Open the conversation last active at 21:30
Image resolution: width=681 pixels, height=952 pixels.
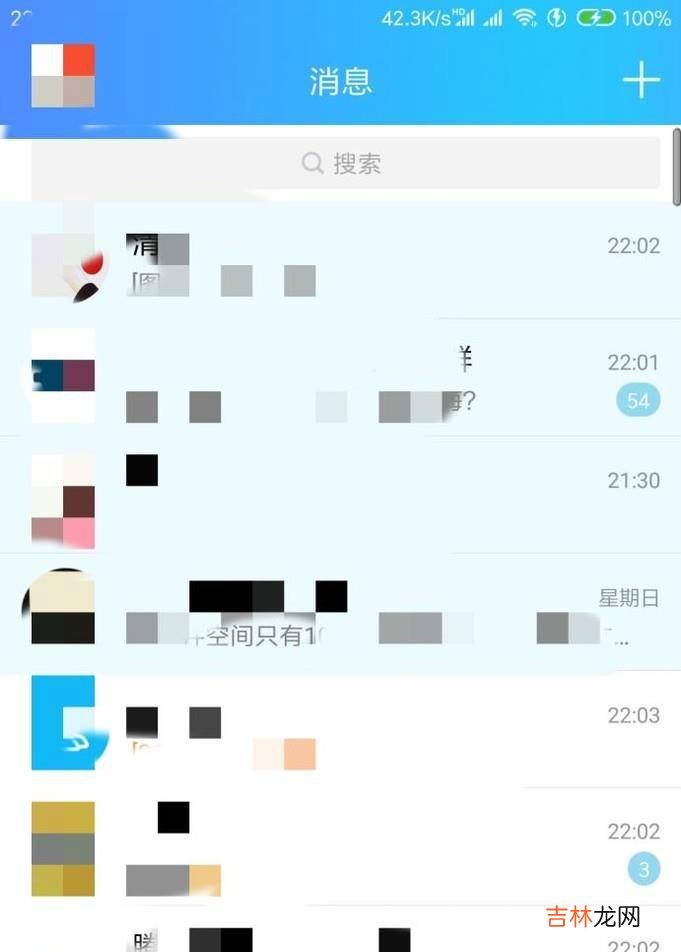pyautogui.click(x=340, y=495)
